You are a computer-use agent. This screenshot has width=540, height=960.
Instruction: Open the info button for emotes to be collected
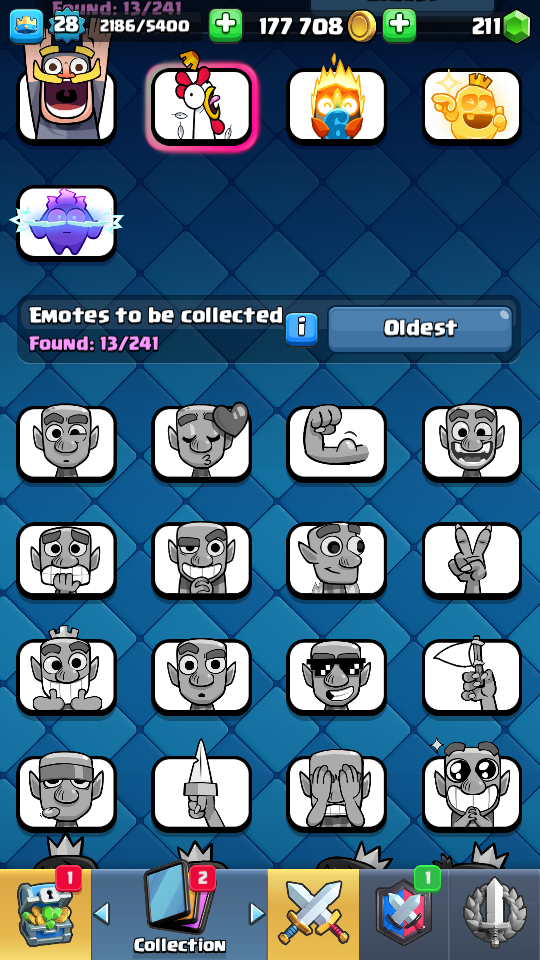[x=301, y=329]
